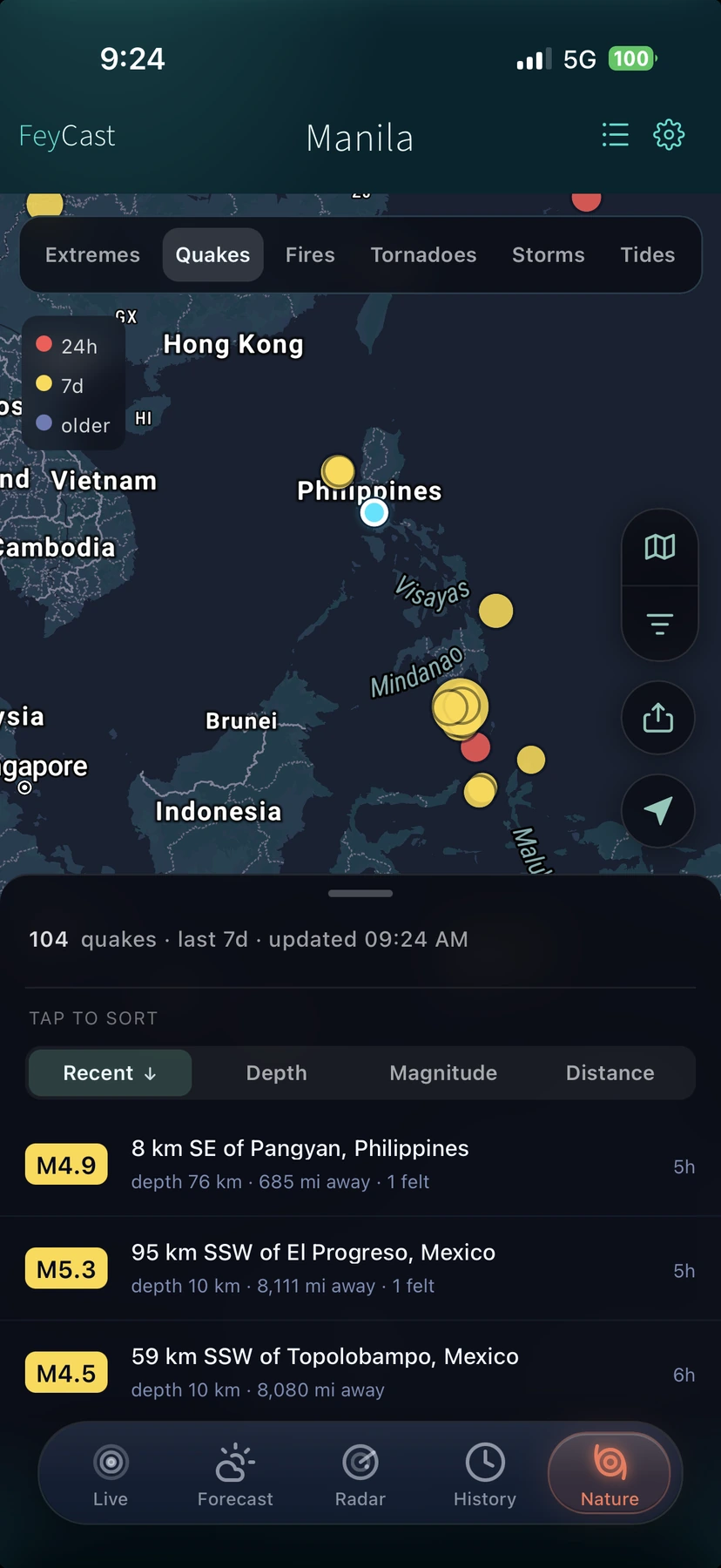Select the Fires category
The height and width of the screenshot is (1568, 721).
pos(310,254)
